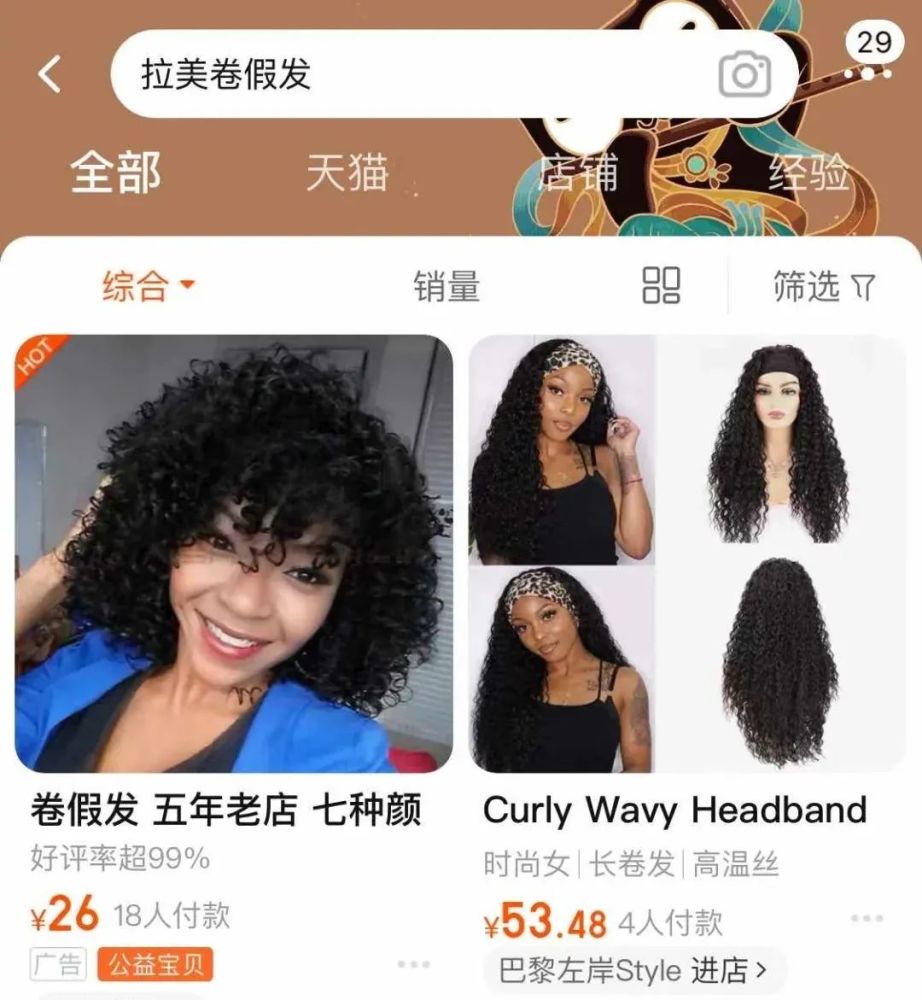Switch to the 天猫 tab
The image size is (922, 1000).
pyautogui.click(x=347, y=174)
